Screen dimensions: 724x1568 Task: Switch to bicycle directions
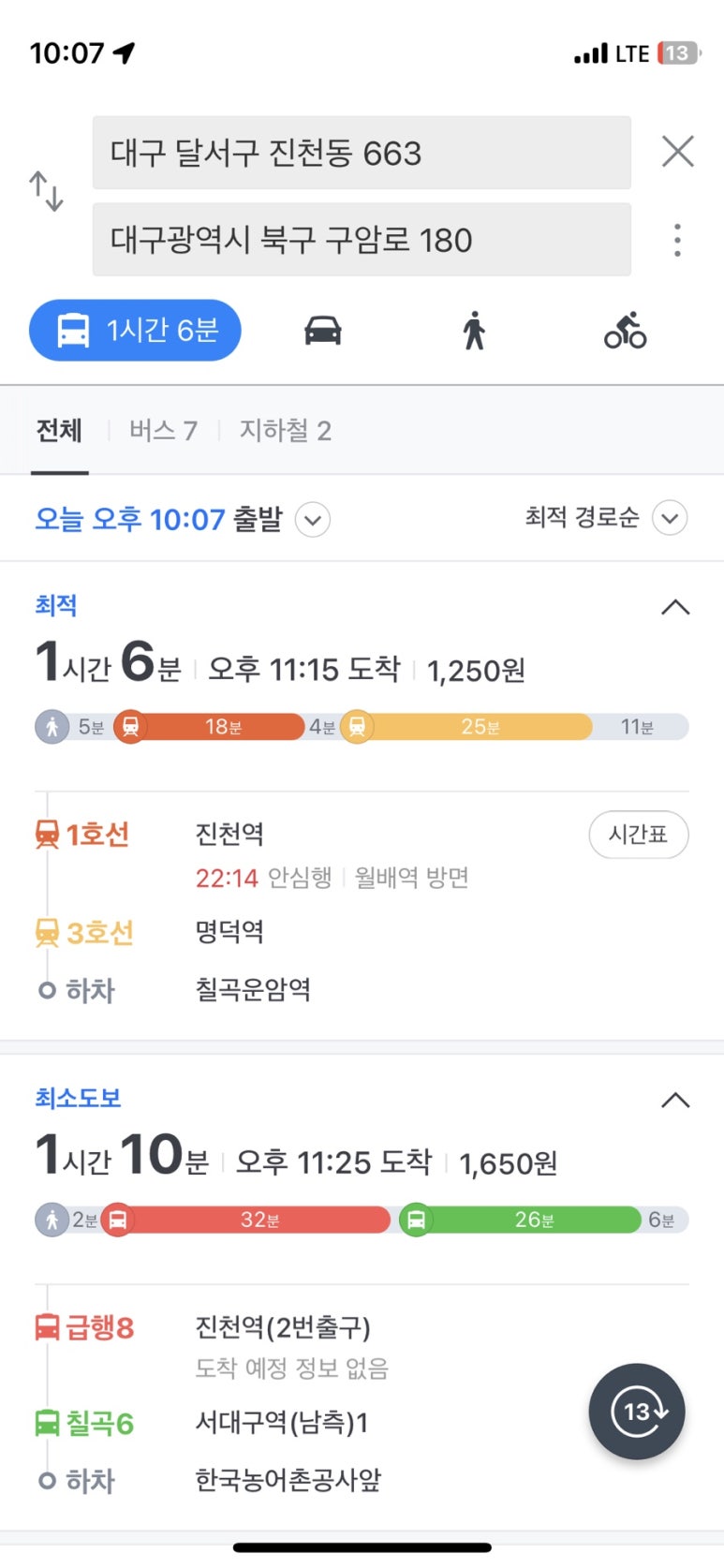pos(626,331)
